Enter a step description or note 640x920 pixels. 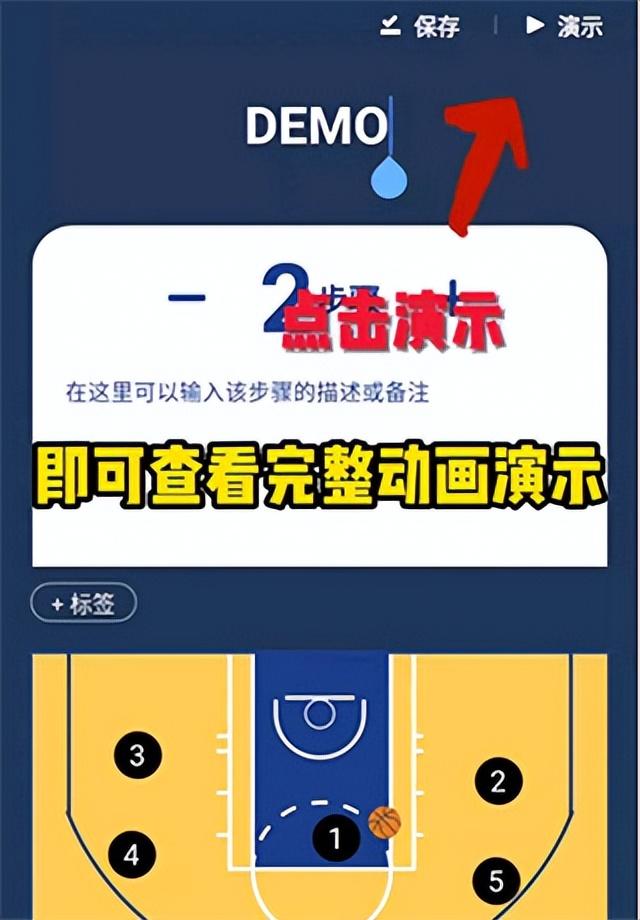(x=247, y=392)
